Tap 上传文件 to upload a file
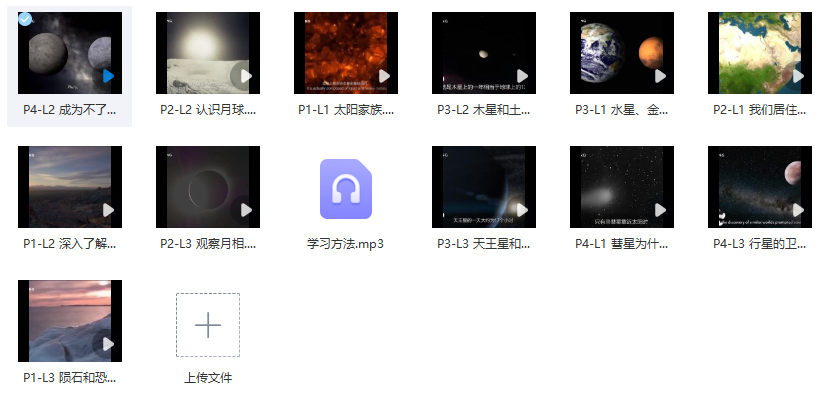Image resolution: width=829 pixels, height=408 pixels. pos(208,325)
